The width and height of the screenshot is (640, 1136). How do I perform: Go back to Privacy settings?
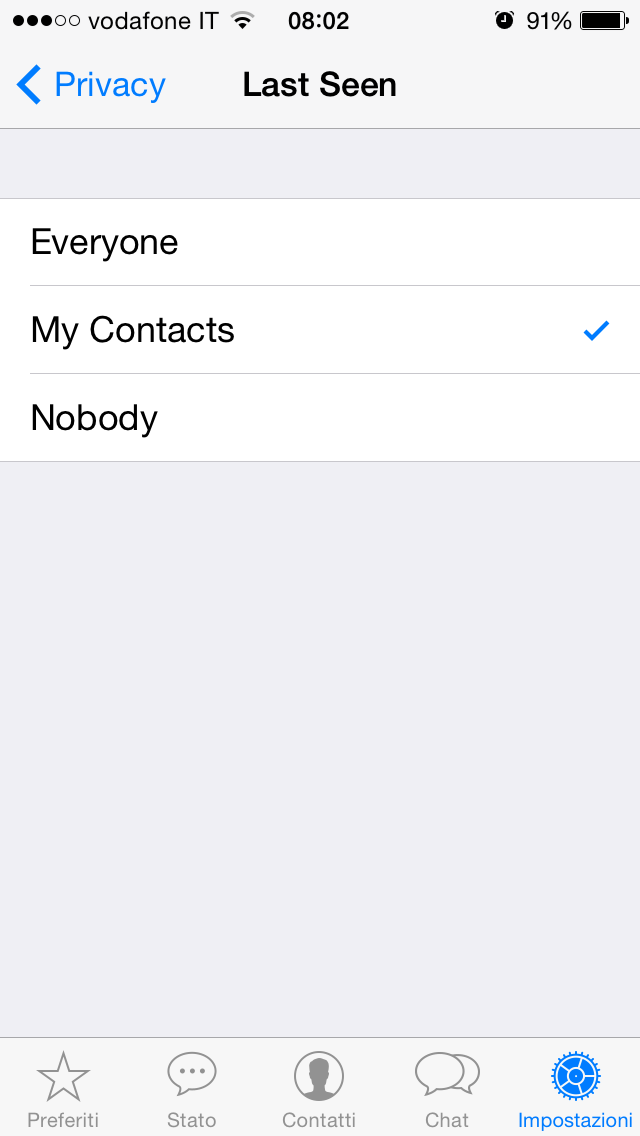91,85
